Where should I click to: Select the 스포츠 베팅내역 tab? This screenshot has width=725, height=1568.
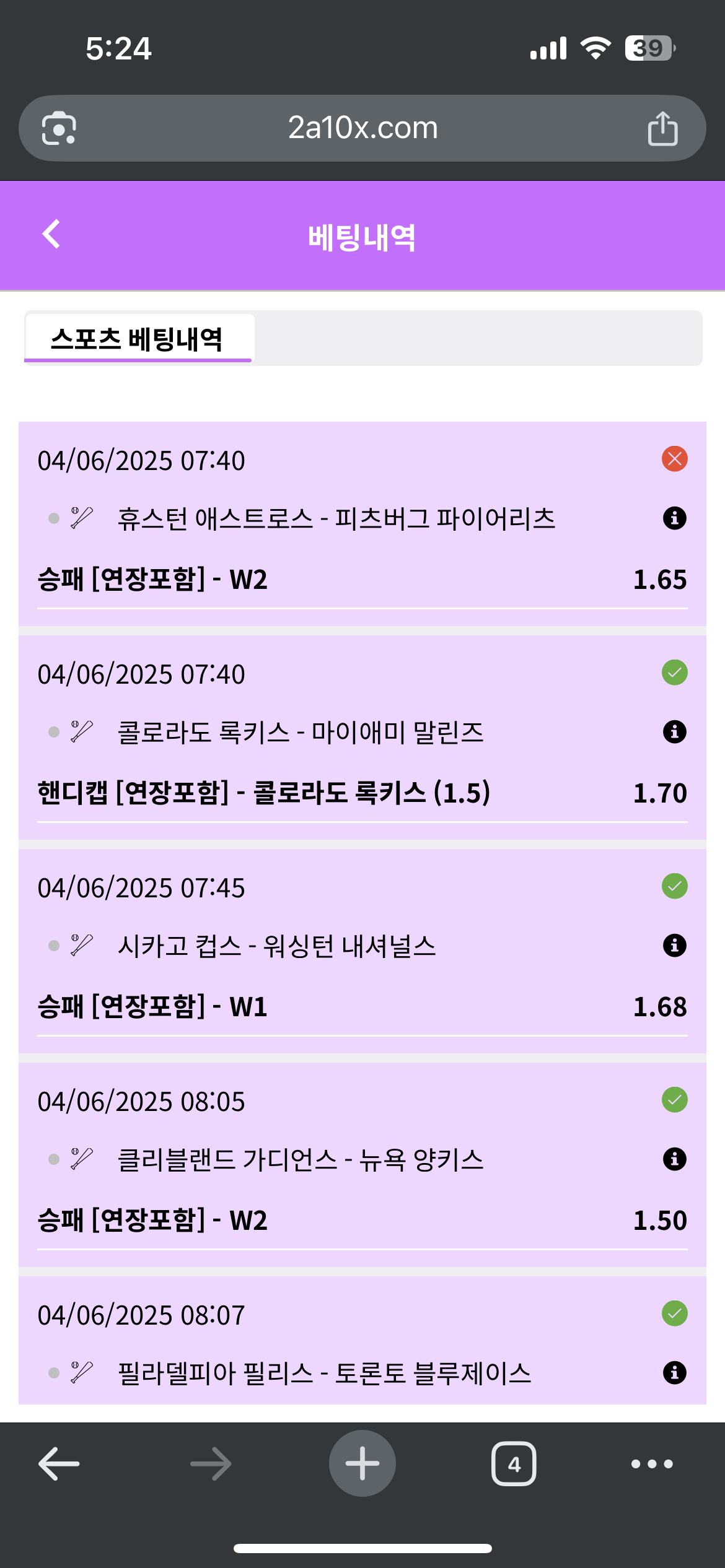click(x=138, y=338)
